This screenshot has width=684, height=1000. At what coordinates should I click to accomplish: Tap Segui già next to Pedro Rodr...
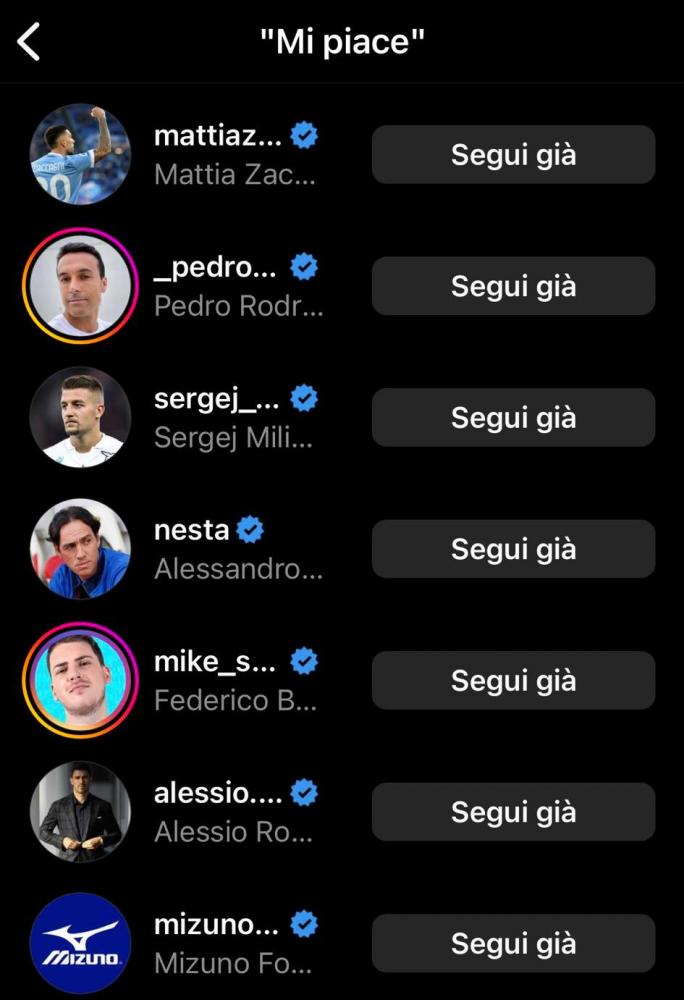(513, 286)
